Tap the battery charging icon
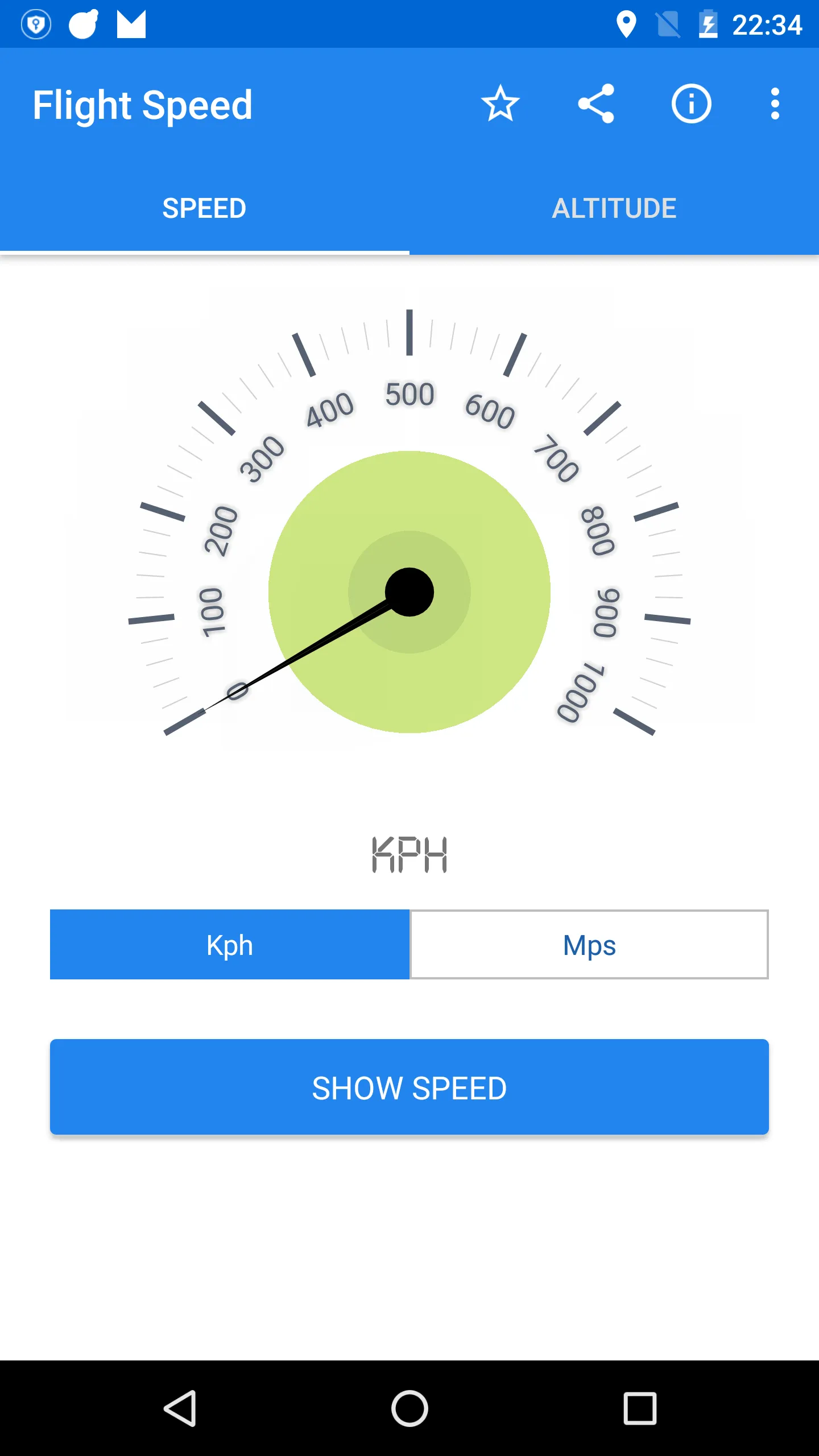 point(709,24)
